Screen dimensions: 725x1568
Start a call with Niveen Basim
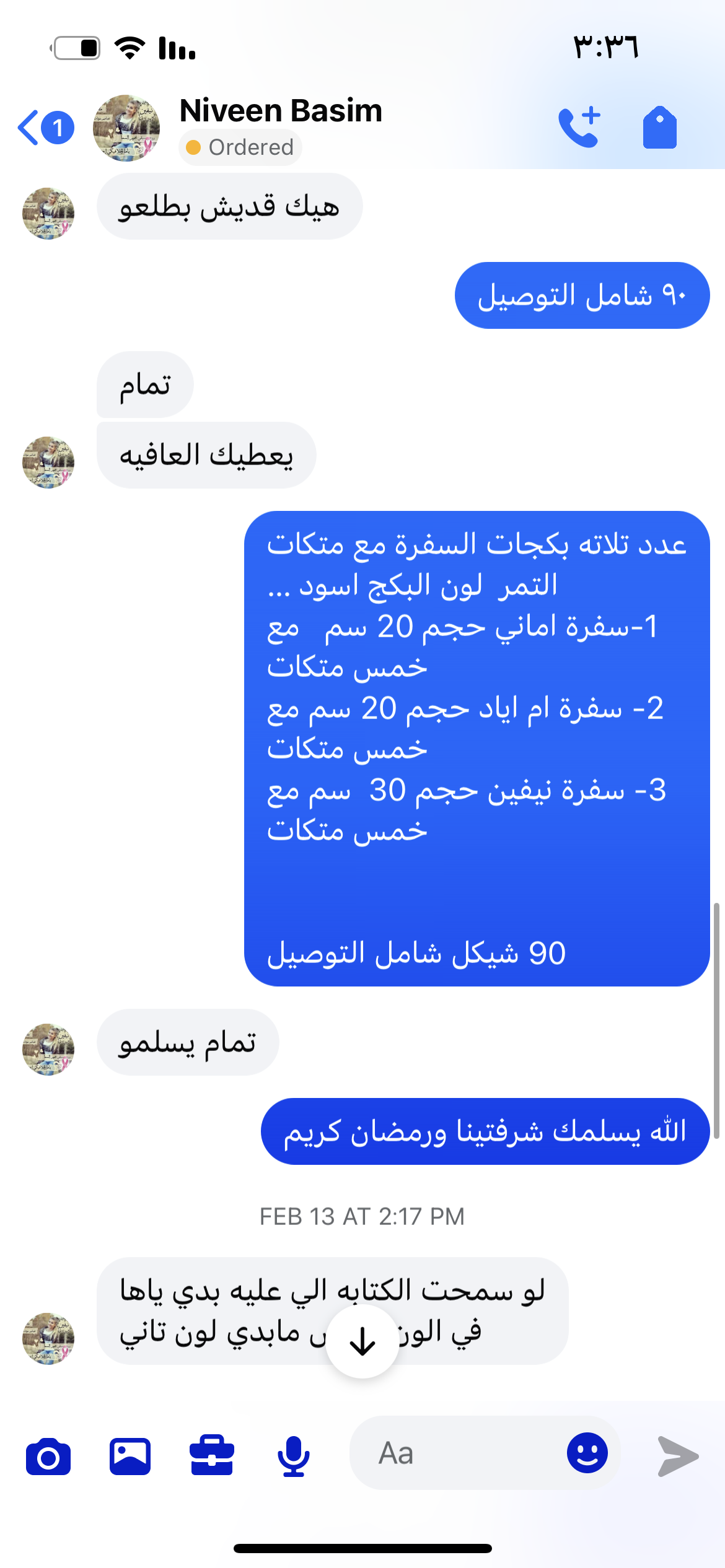[x=579, y=128]
